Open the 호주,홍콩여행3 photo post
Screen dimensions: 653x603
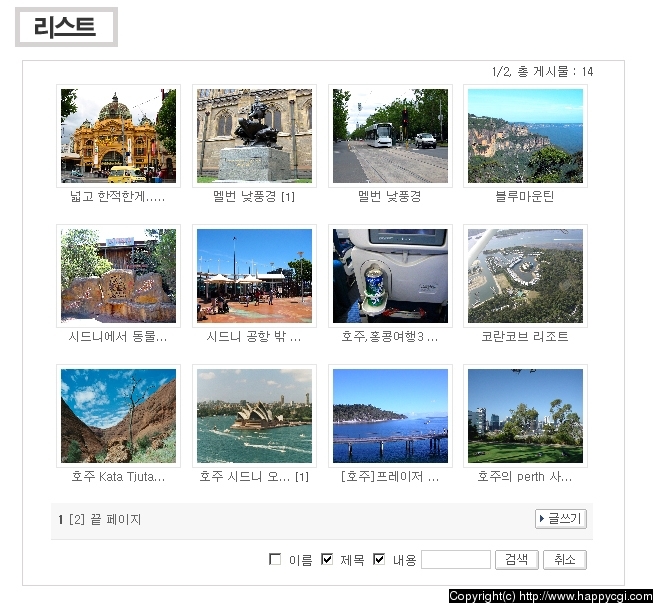390,275
